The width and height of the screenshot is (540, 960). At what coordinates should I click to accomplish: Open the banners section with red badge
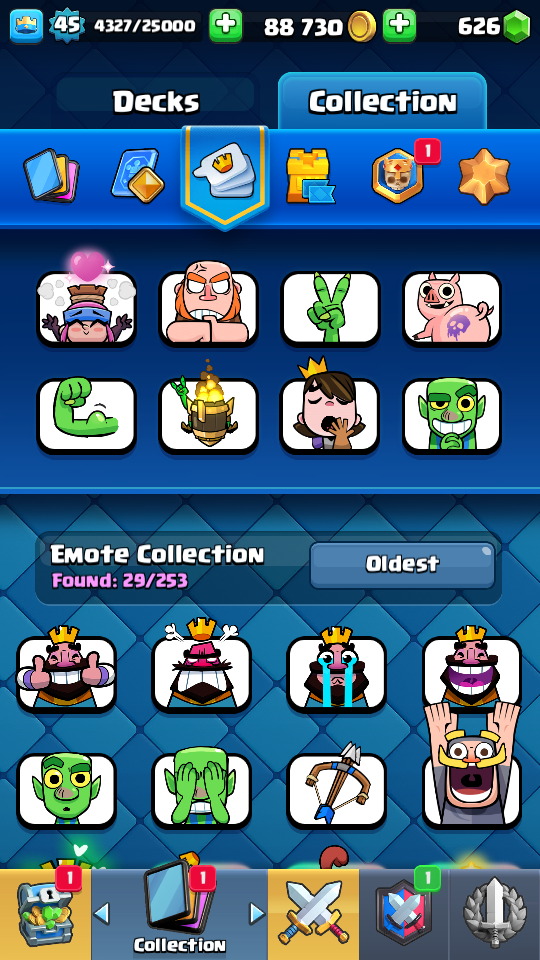point(398,176)
